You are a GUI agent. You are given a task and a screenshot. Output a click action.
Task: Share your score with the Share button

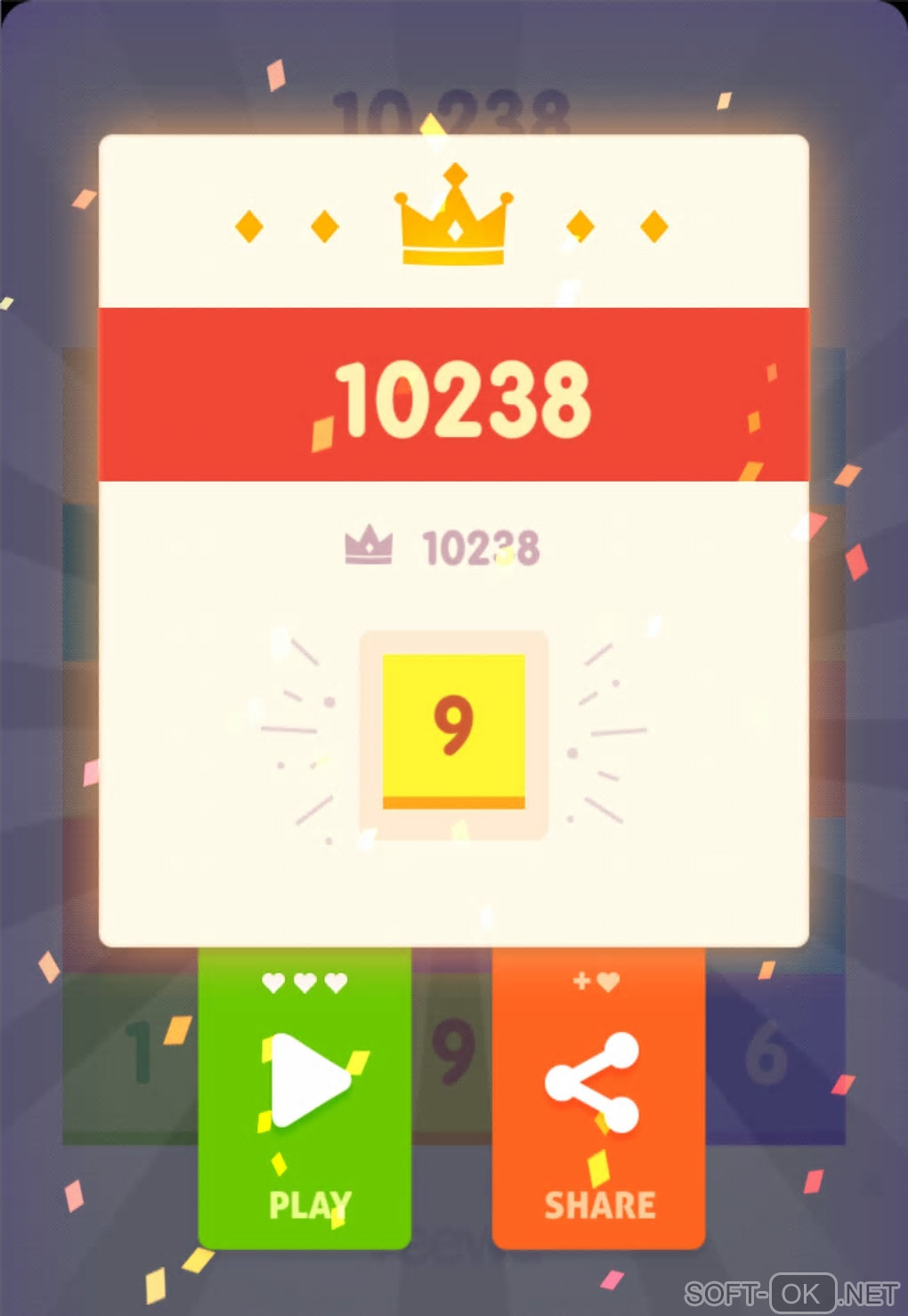(x=598, y=1097)
